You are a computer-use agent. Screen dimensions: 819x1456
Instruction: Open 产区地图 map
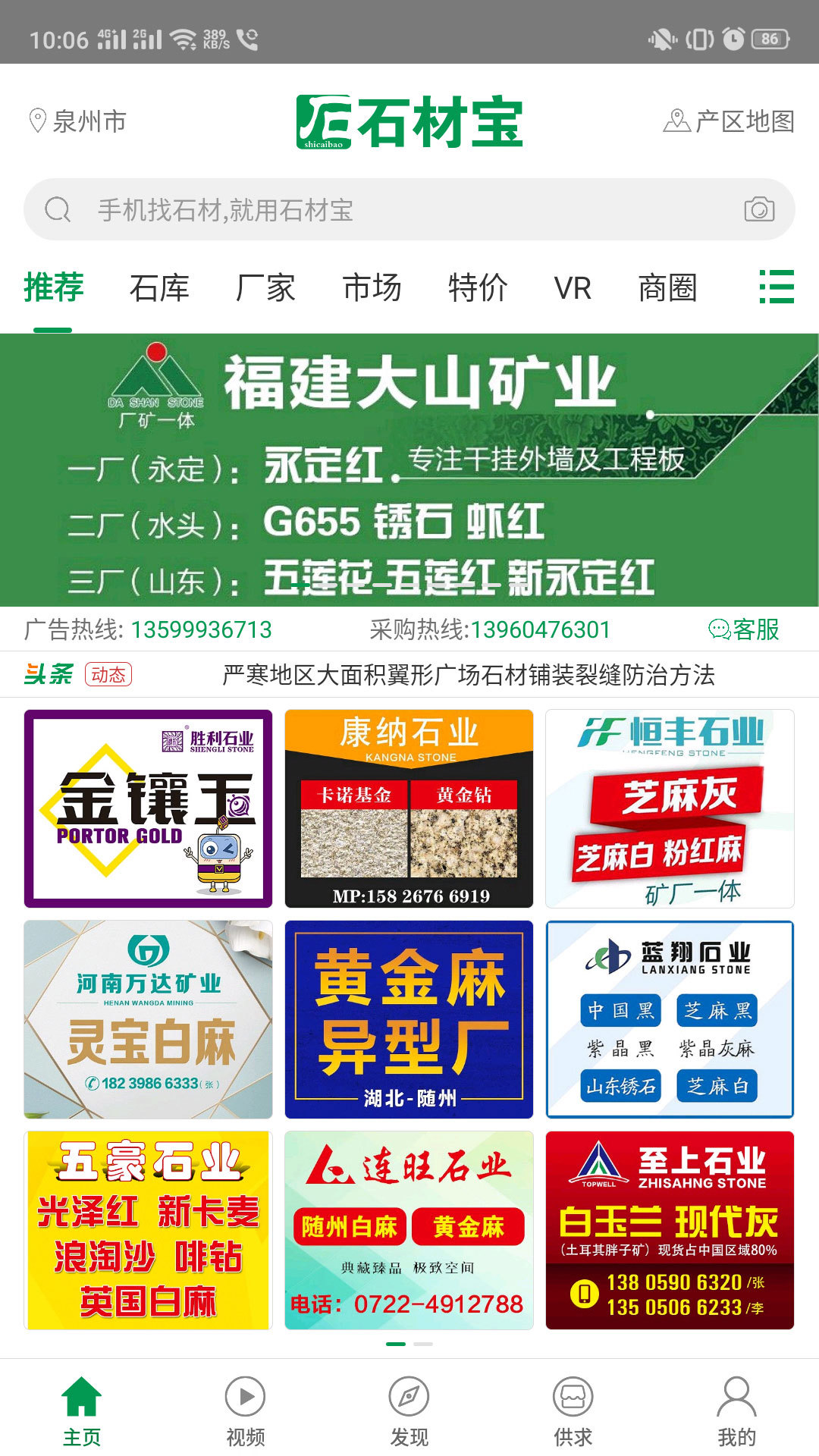pos(730,121)
